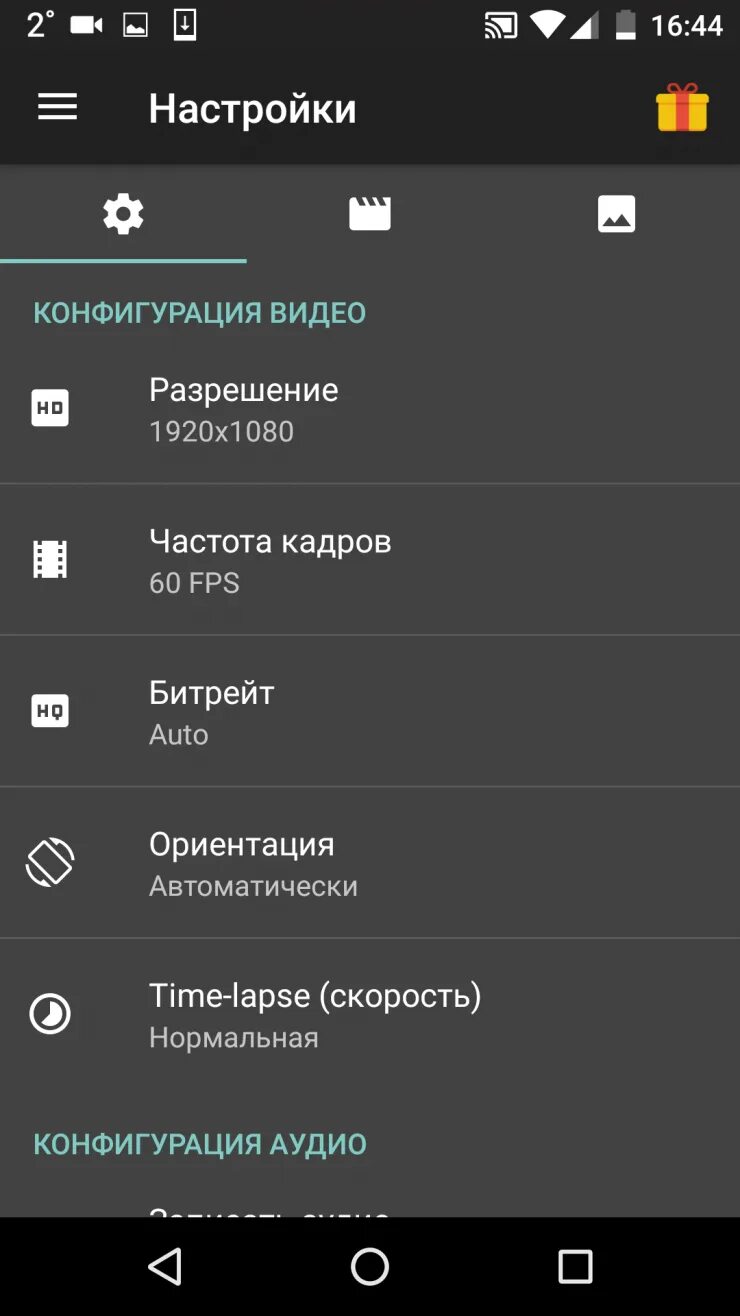
Task: Switch to the image gallery tab
Action: (x=616, y=214)
